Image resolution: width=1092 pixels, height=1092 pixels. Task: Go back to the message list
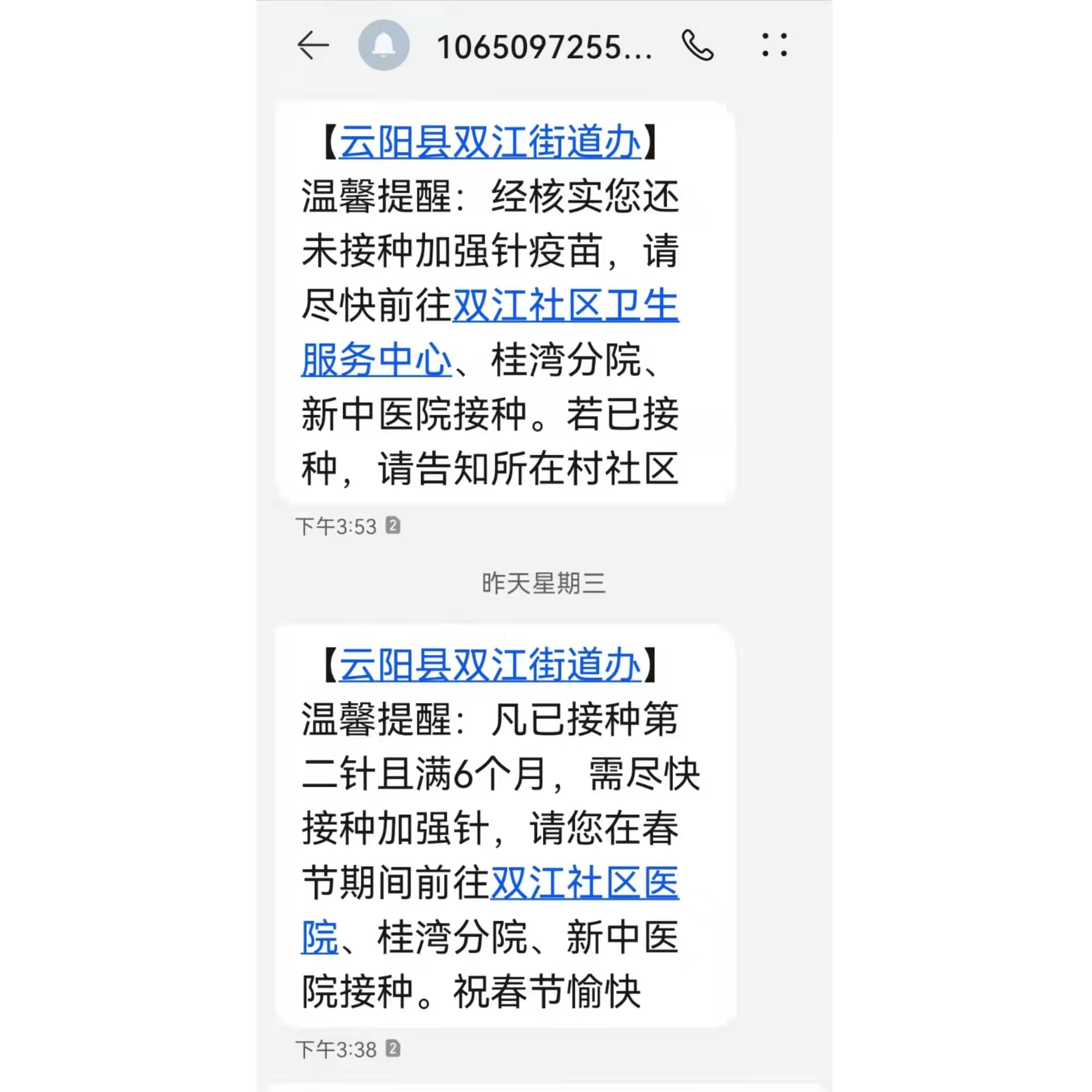(313, 45)
